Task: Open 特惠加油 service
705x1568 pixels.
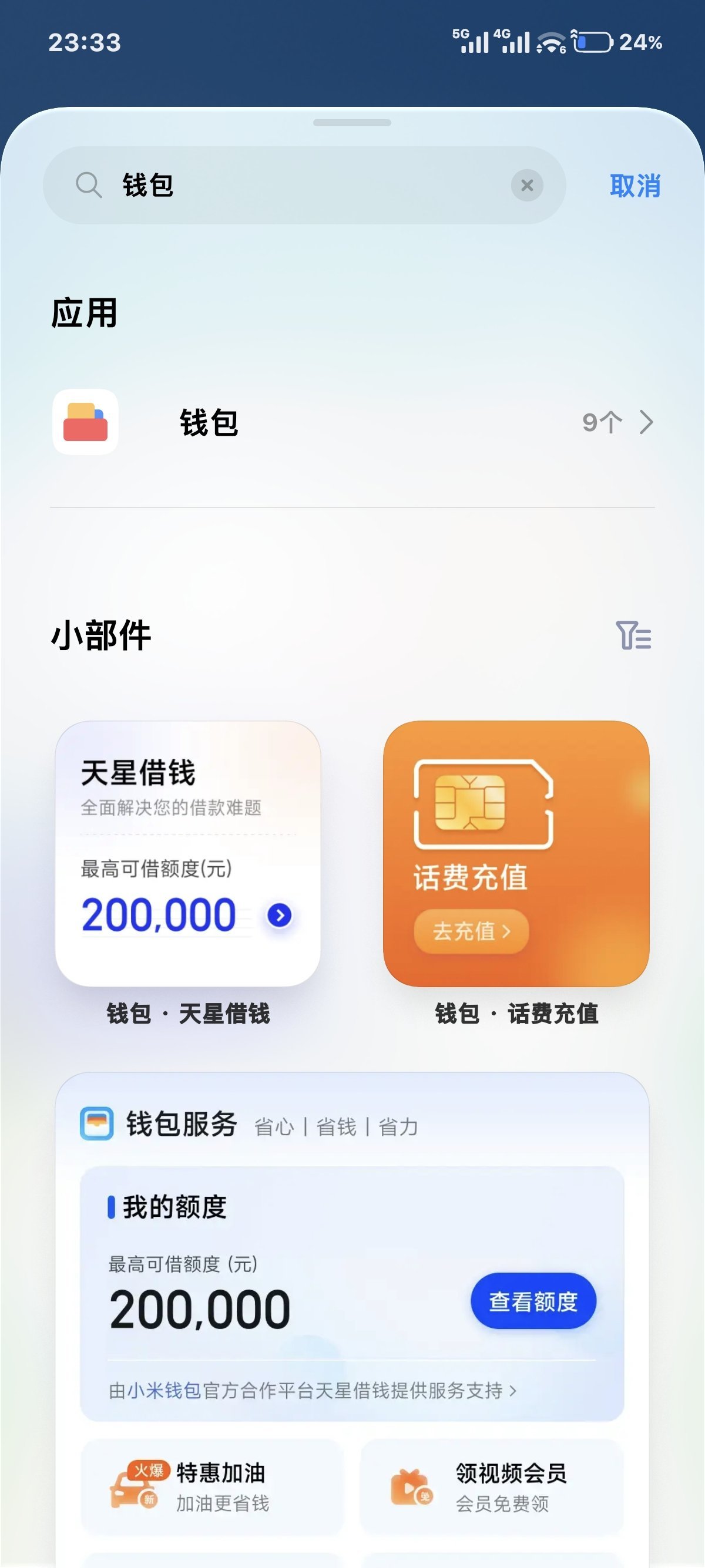Action: coord(212,1486)
